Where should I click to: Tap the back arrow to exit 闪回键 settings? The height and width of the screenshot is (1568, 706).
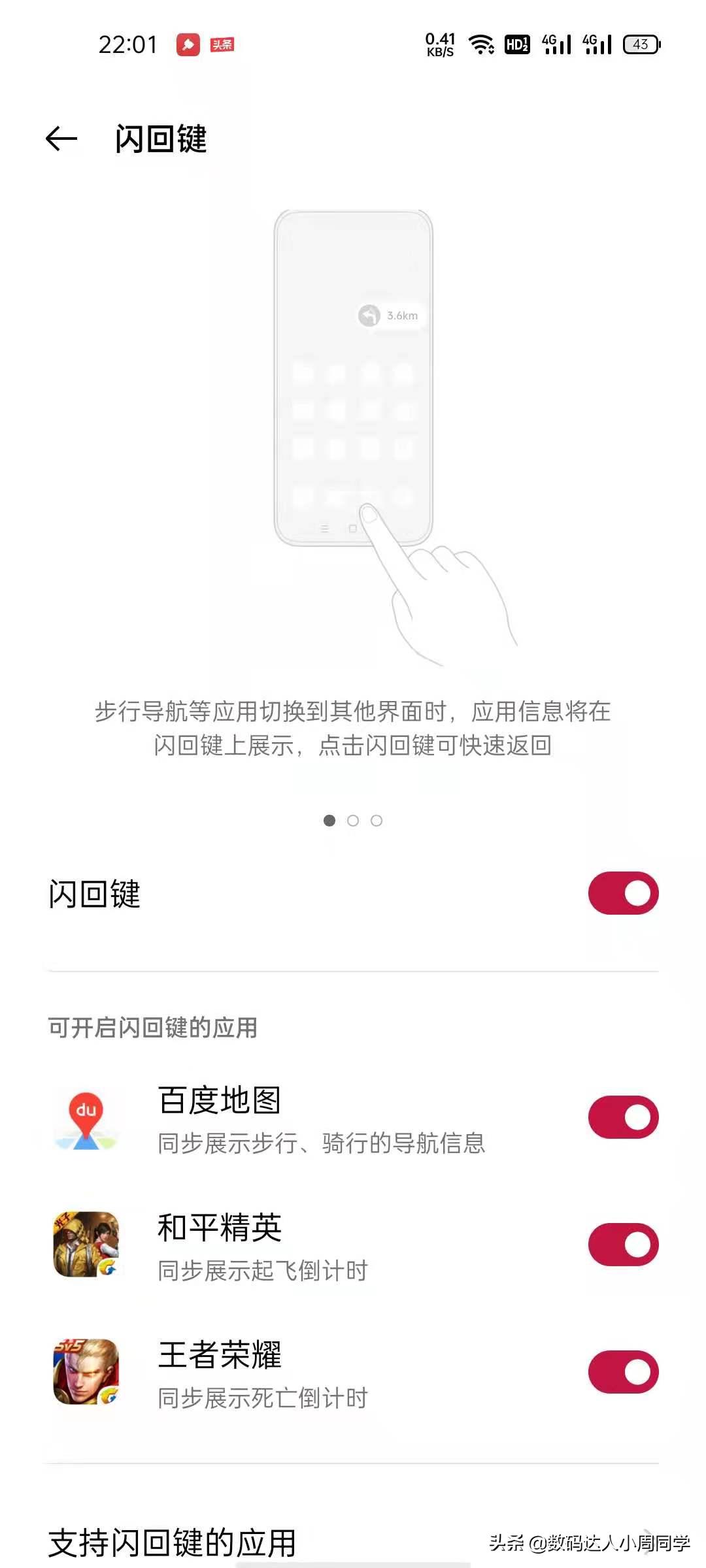(59, 139)
